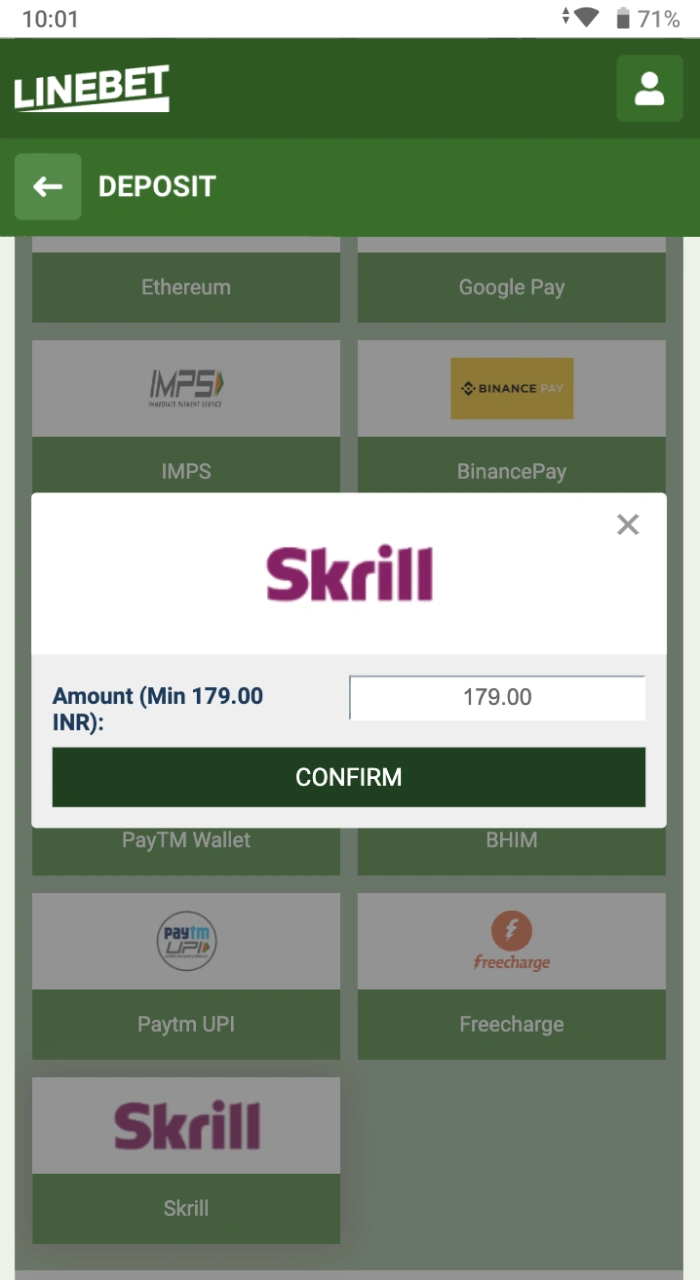Confirm the Skrill deposit

pyautogui.click(x=348, y=777)
